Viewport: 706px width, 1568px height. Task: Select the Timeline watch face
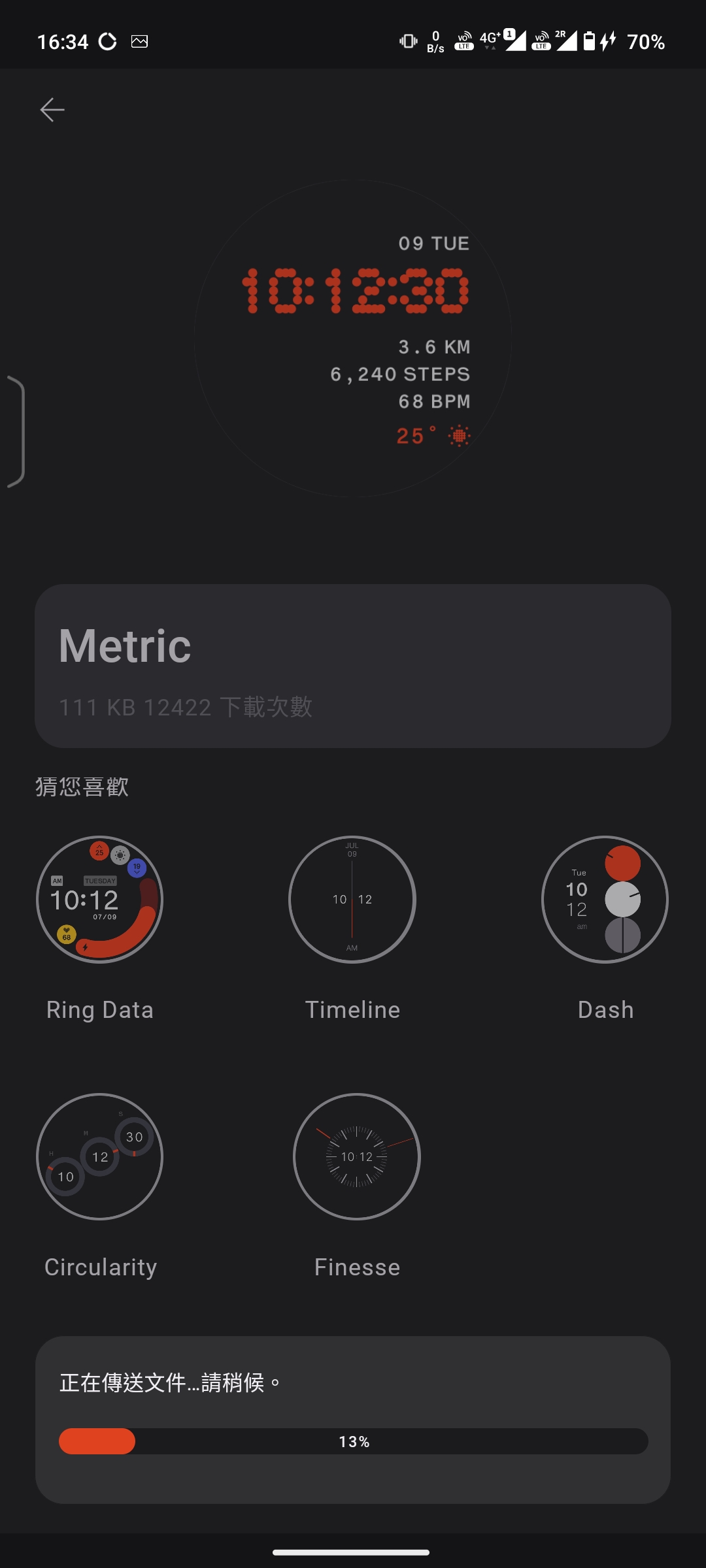(352, 900)
